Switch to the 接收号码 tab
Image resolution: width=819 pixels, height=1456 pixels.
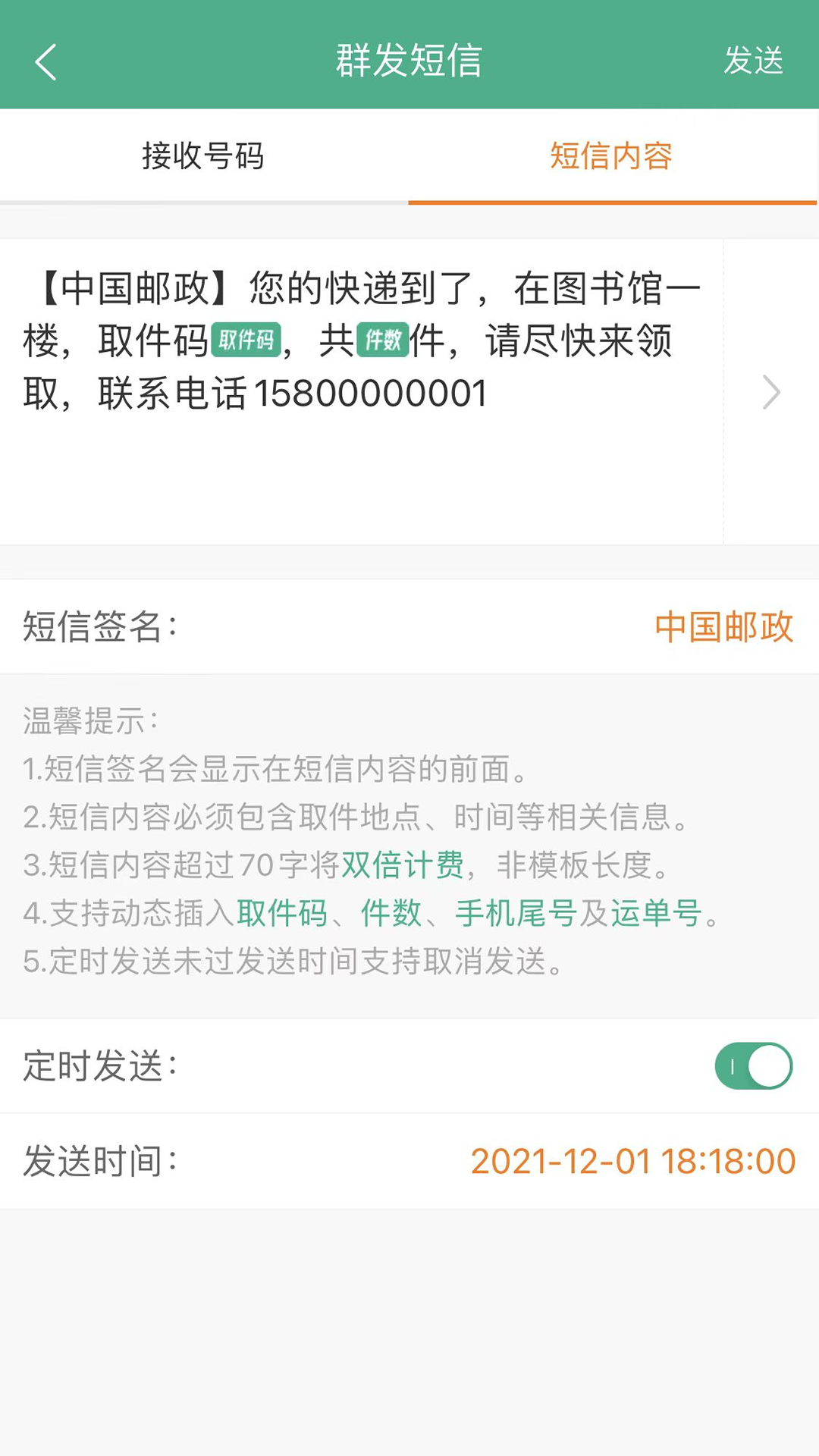click(x=202, y=155)
